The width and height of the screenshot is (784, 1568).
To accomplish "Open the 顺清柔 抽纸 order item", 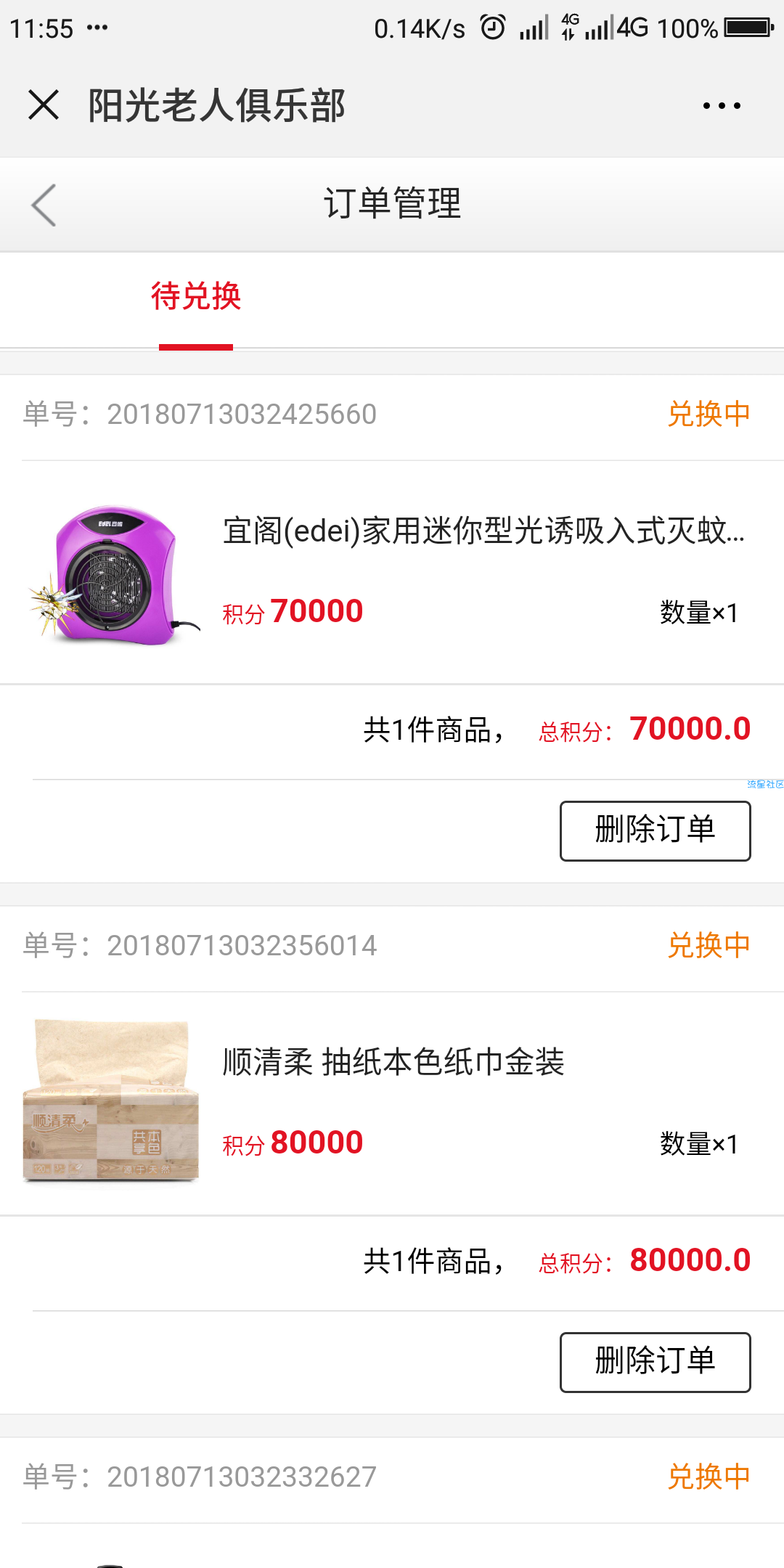I will [x=392, y=1103].
